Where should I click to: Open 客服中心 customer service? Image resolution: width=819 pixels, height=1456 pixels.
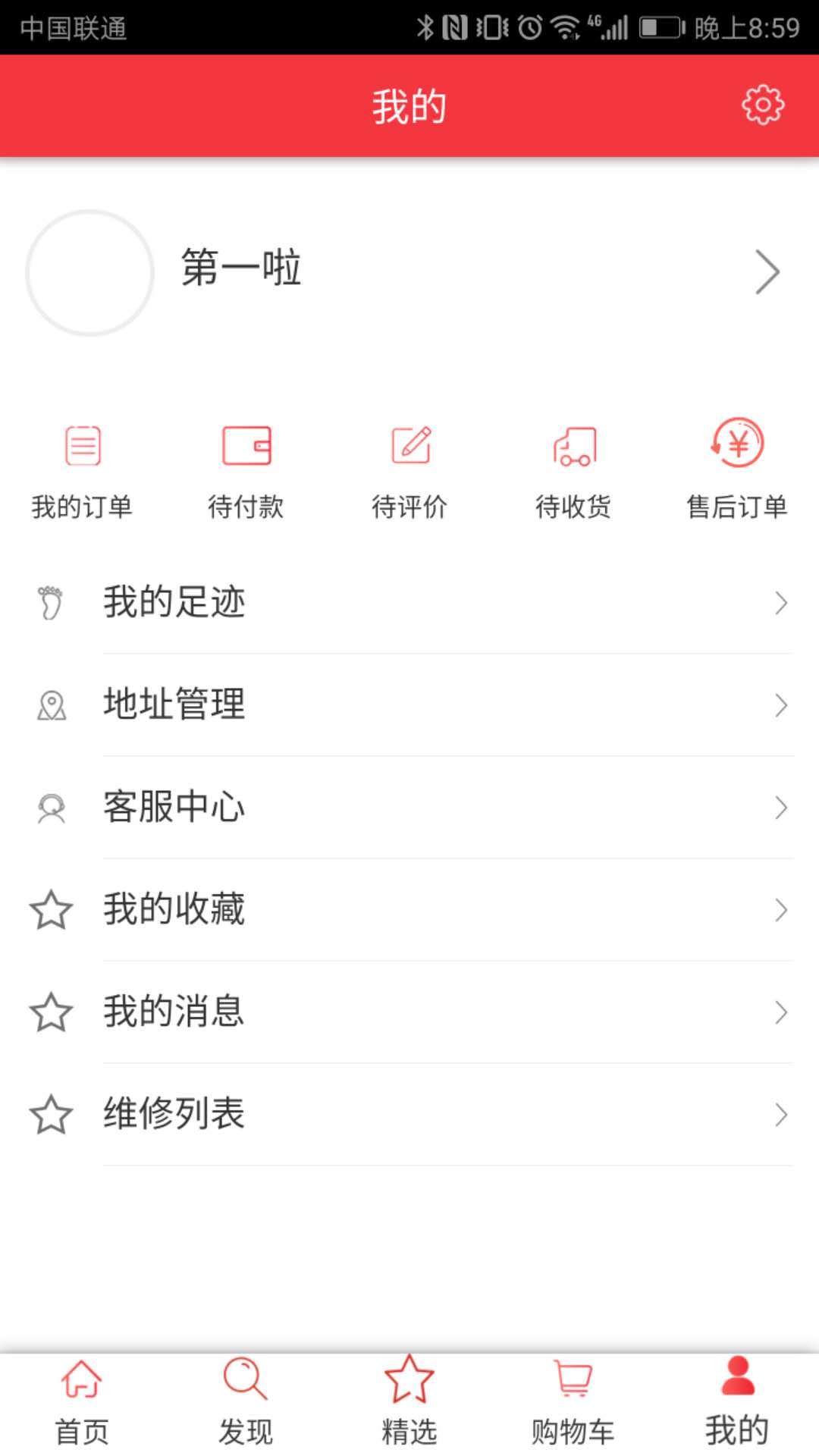(x=409, y=808)
